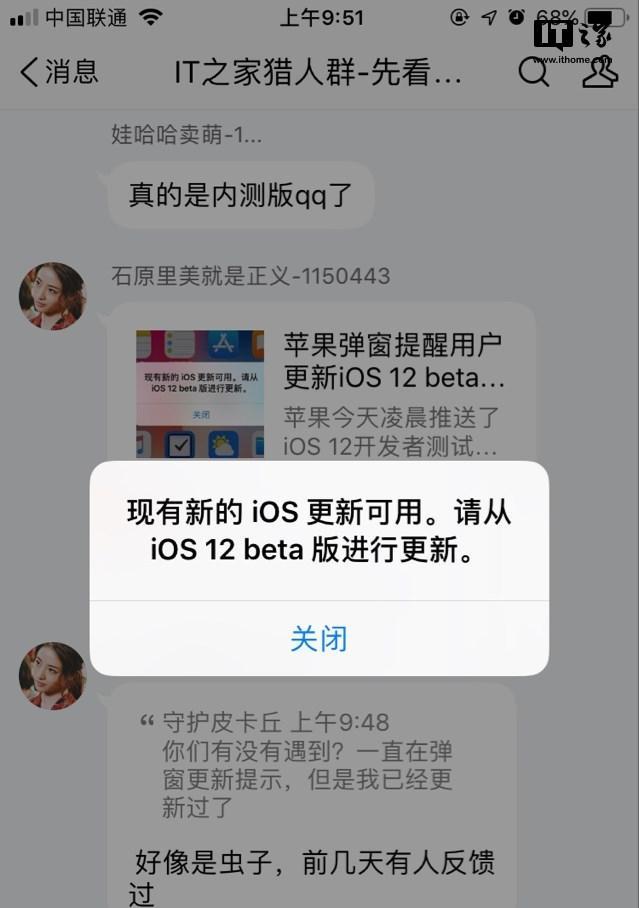The image size is (639, 908).
Task: Open the group chat search
Action: click(x=534, y=72)
